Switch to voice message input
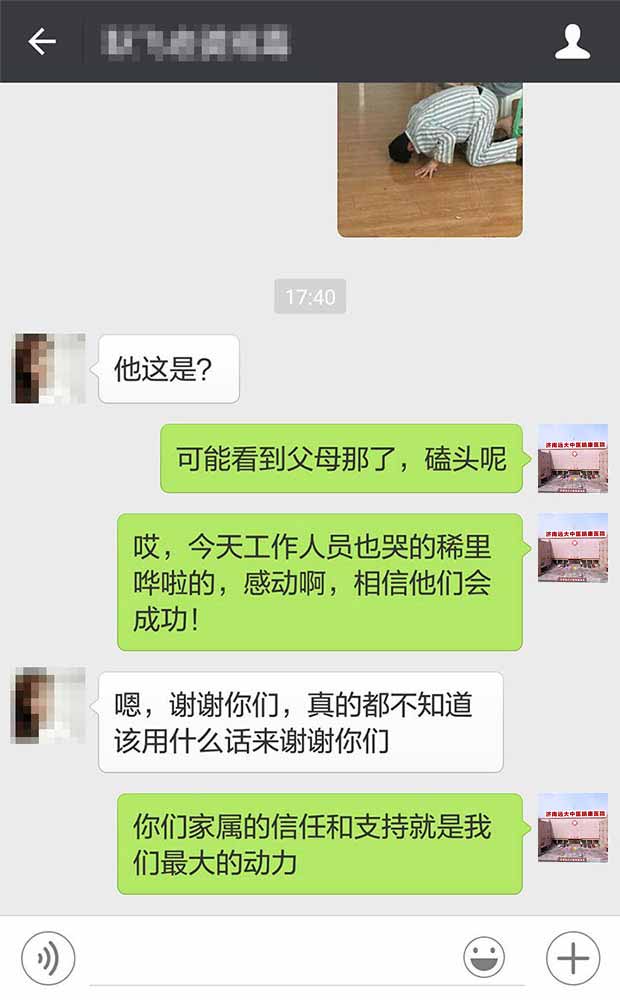Image resolution: width=620 pixels, height=1000 pixels. [x=48, y=958]
